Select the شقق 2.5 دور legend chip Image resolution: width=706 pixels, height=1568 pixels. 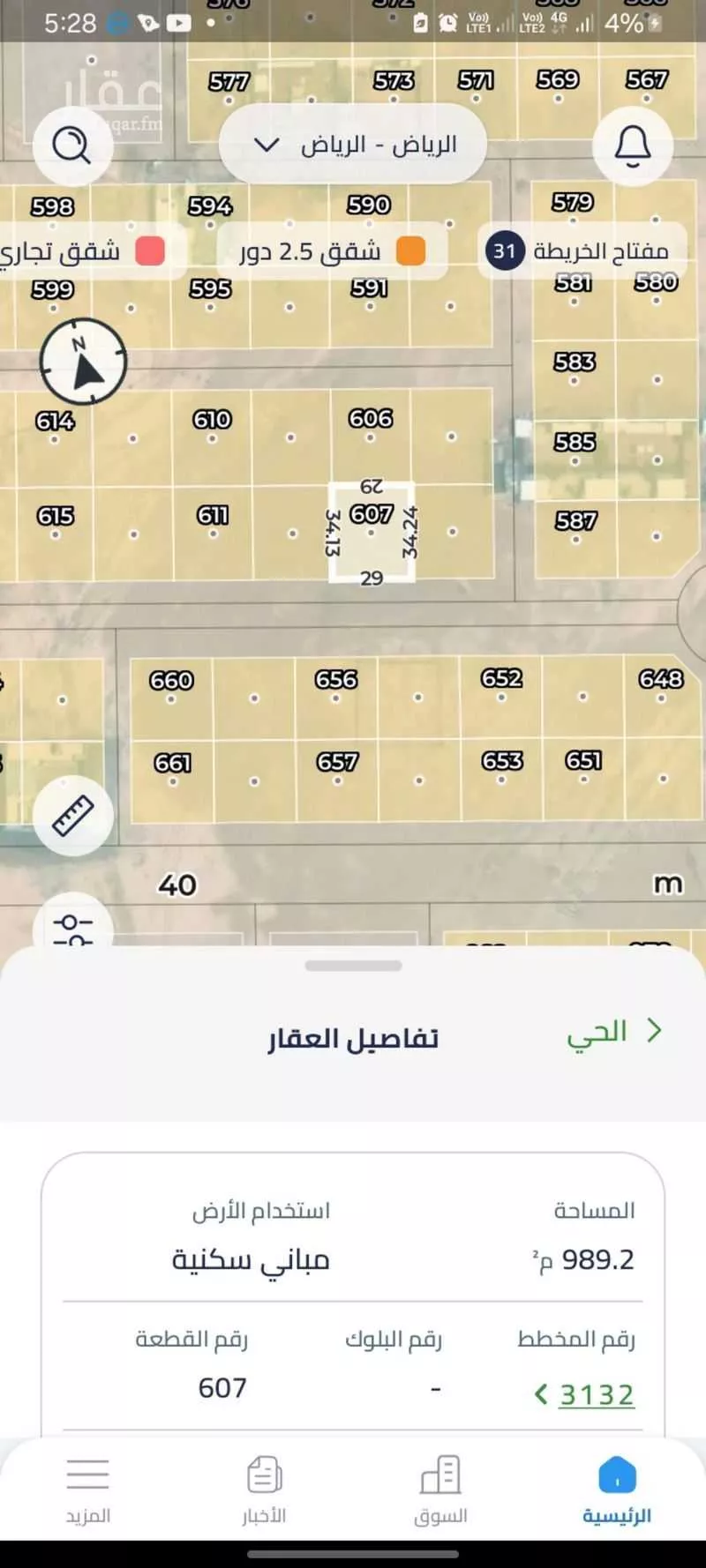click(x=332, y=251)
